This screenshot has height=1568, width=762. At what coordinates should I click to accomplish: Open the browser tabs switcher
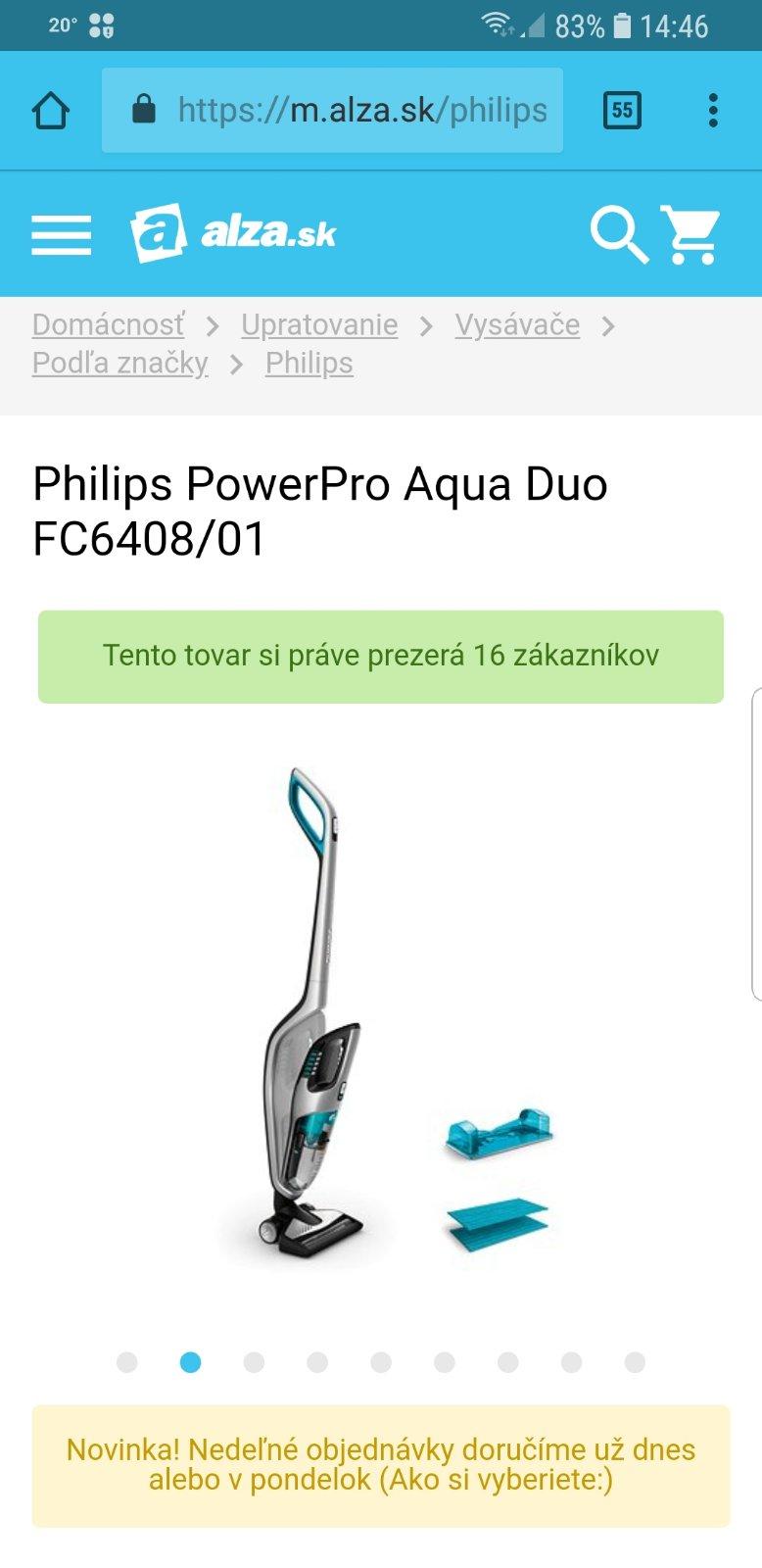pyautogui.click(x=622, y=110)
